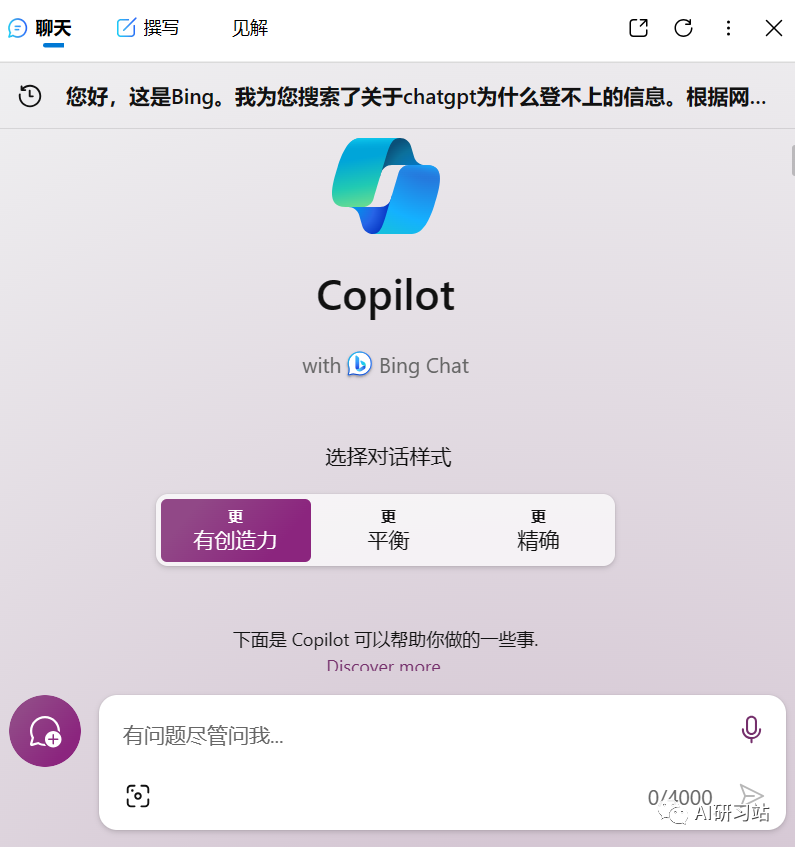Screen dimensions: 795x847
Task: Switch to the 撰写 tab
Action: (x=148, y=28)
